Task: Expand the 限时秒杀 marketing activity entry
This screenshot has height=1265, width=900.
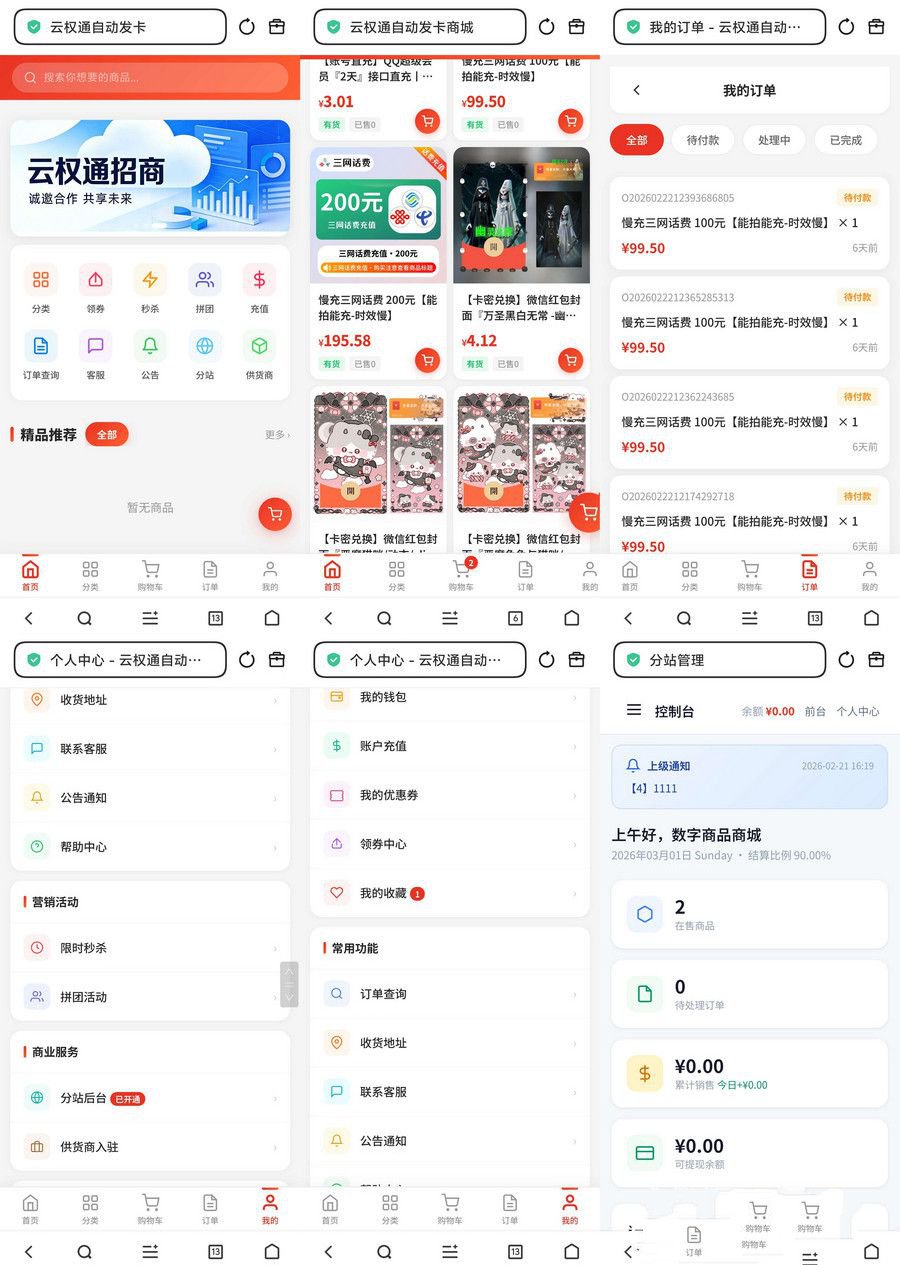Action: [150, 948]
